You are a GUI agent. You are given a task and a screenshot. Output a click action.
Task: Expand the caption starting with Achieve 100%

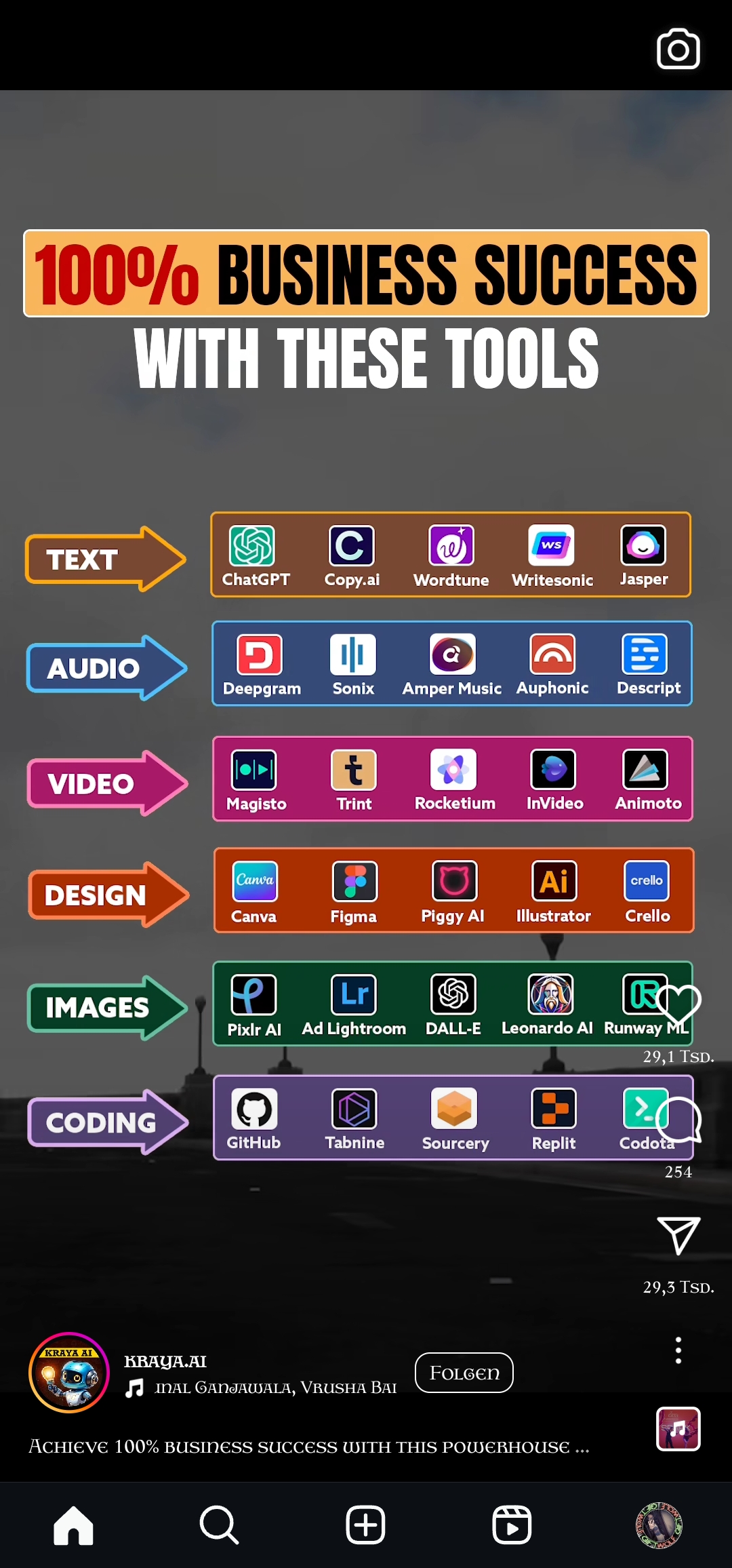[309, 1447]
